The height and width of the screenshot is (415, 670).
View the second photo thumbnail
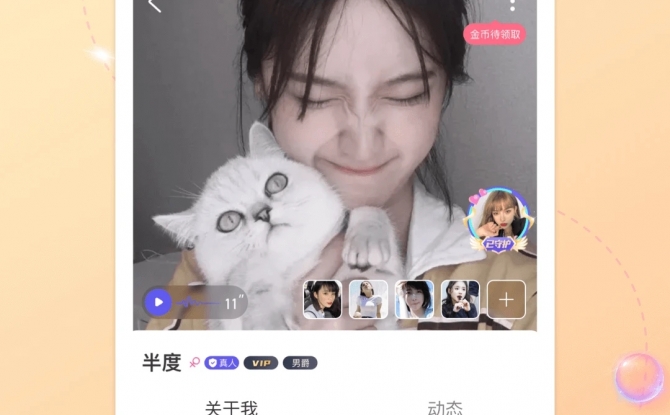click(368, 299)
